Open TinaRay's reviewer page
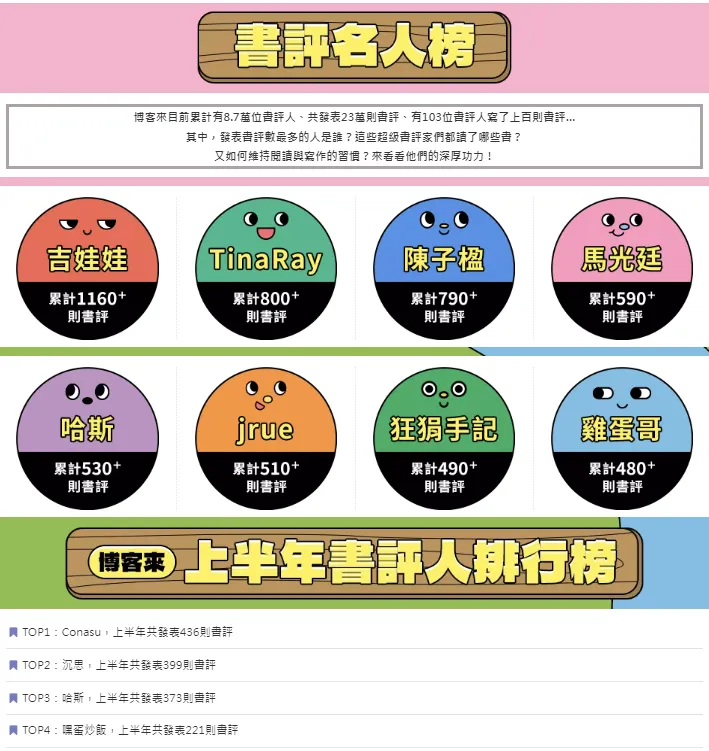The width and height of the screenshot is (709, 751). 266,268
